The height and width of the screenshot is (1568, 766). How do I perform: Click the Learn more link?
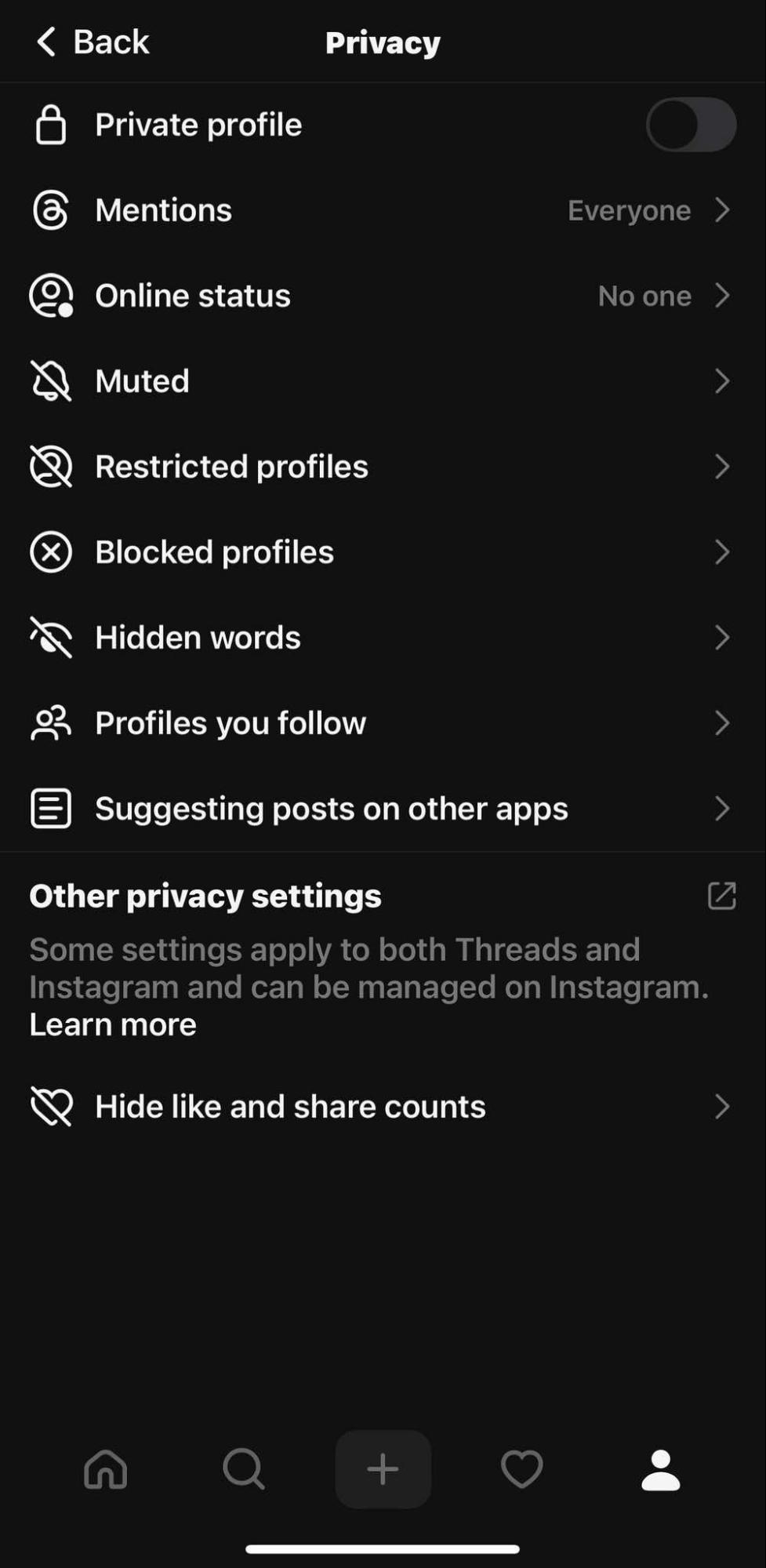[111, 1024]
